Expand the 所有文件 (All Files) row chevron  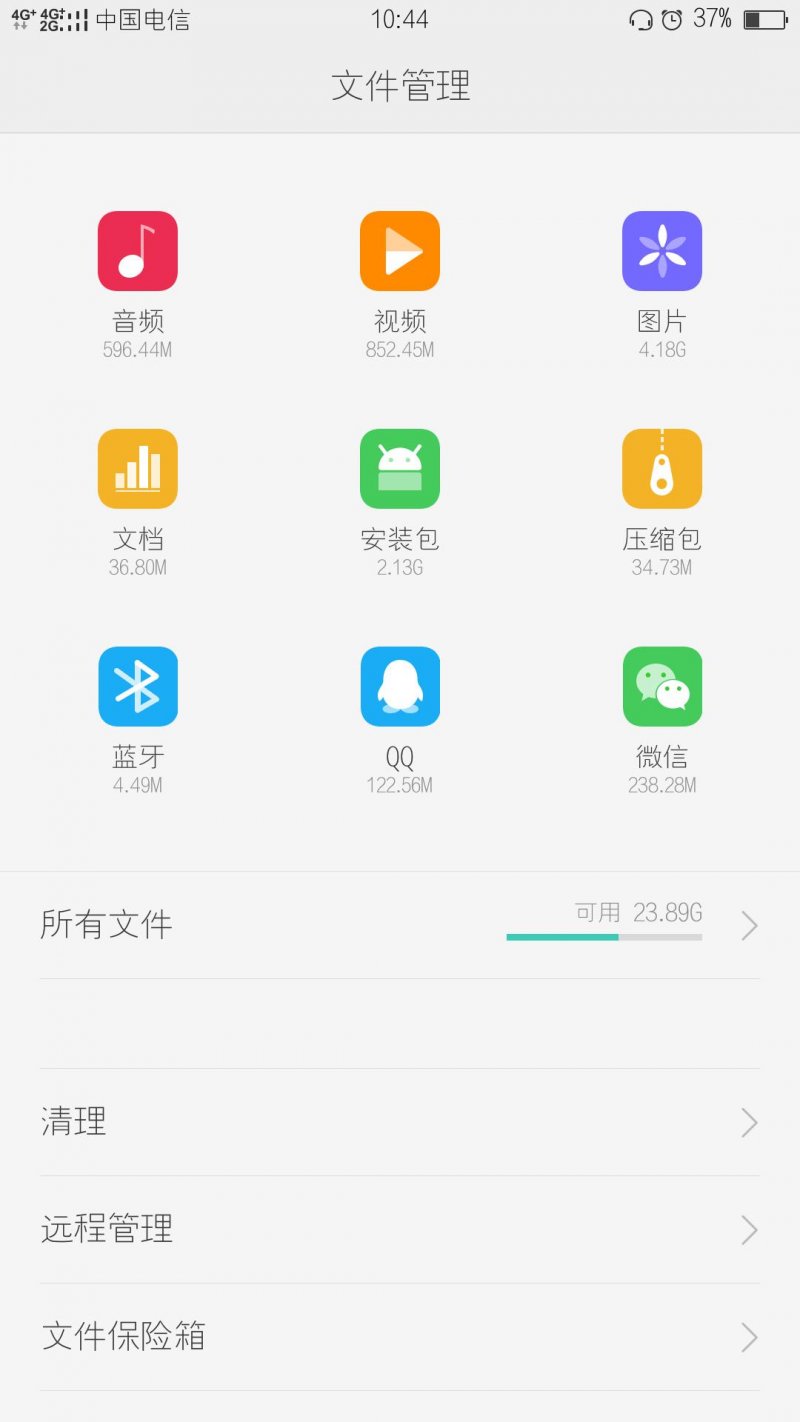749,925
